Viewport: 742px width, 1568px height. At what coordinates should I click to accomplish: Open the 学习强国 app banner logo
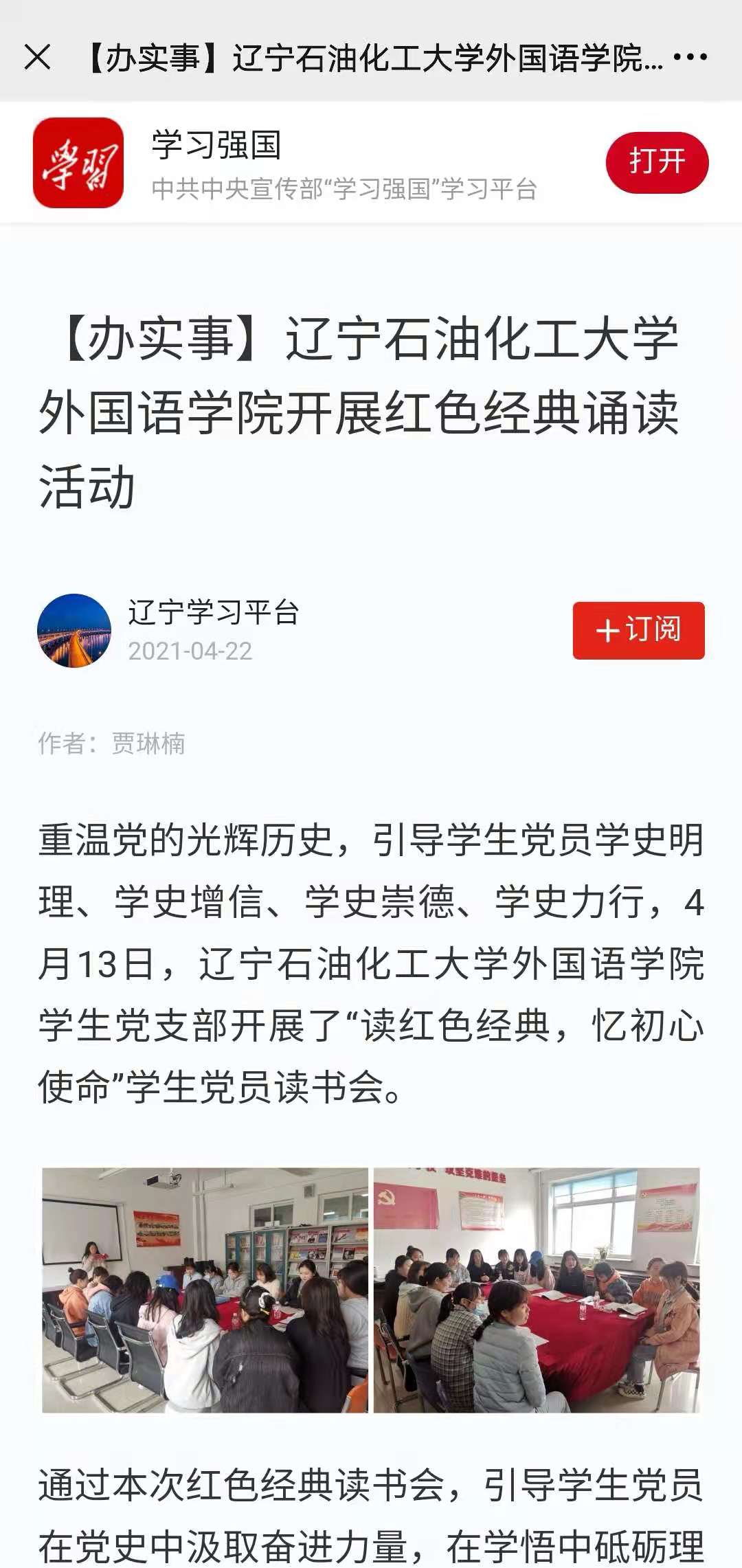click(78, 162)
